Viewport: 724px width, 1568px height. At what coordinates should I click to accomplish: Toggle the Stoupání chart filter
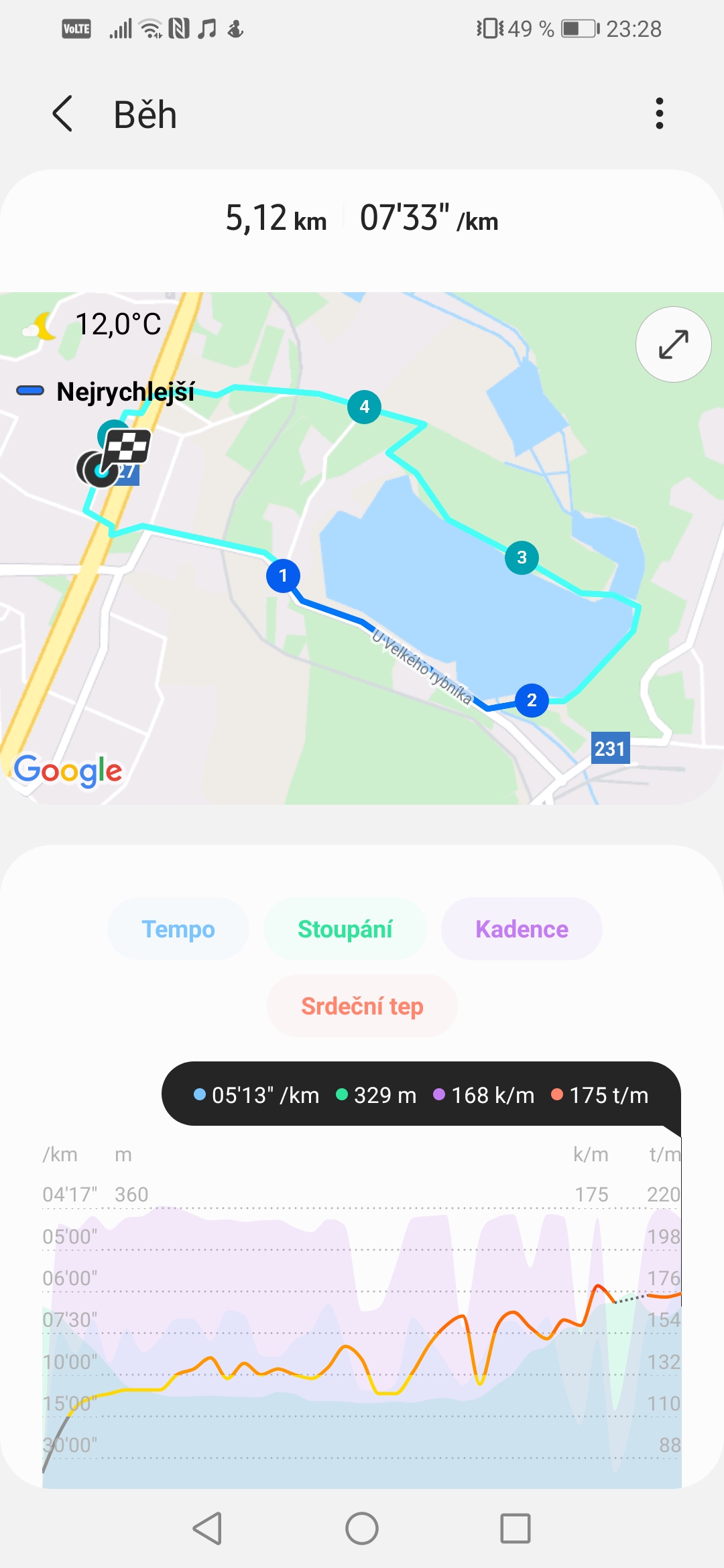click(345, 929)
